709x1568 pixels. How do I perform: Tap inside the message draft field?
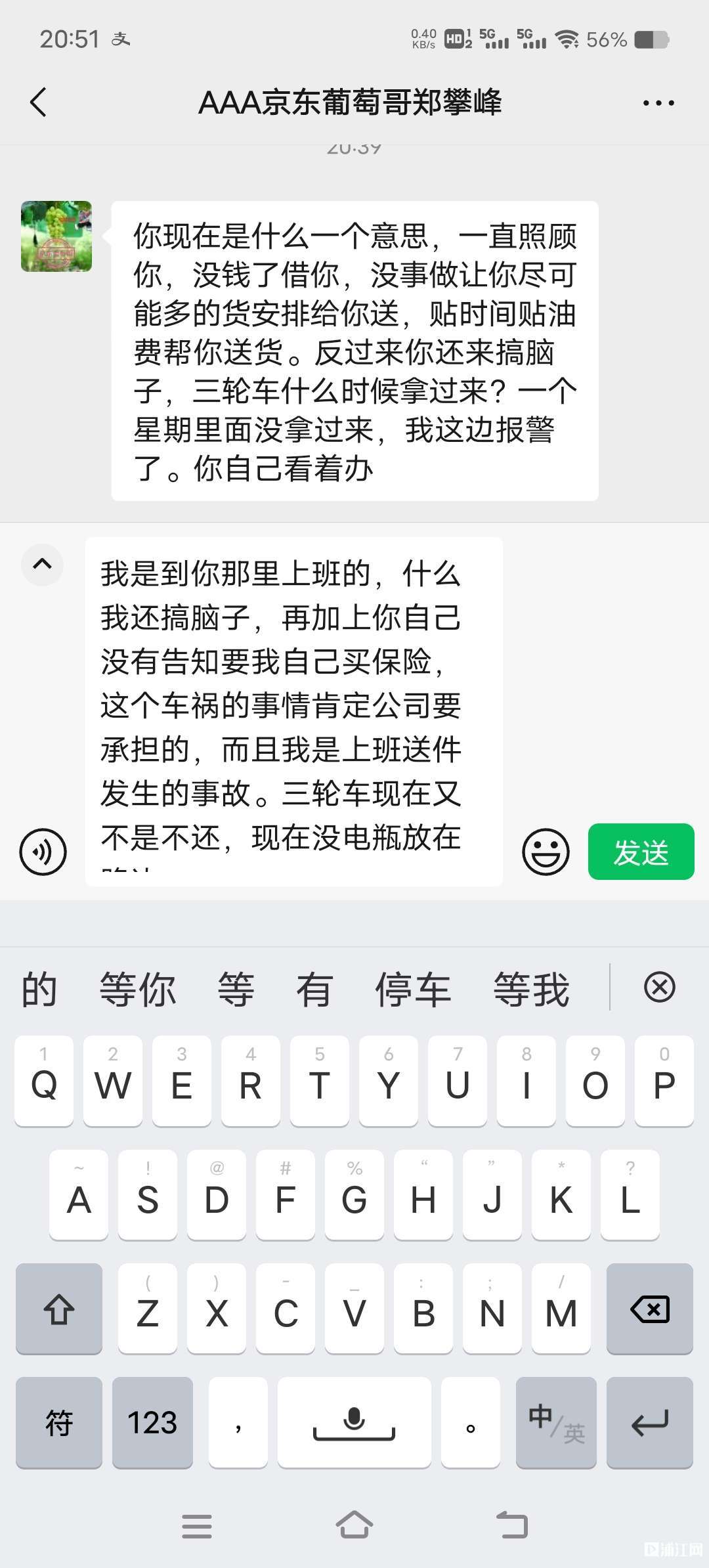pos(293,709)
